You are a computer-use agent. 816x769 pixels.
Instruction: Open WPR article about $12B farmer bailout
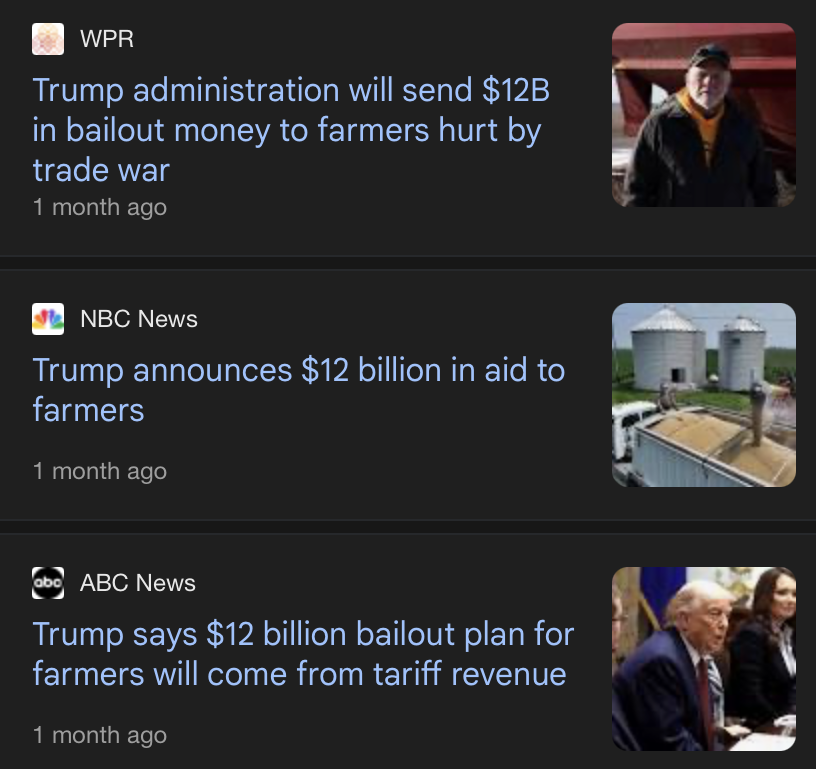pyautogui.click(x=290, y=130)
